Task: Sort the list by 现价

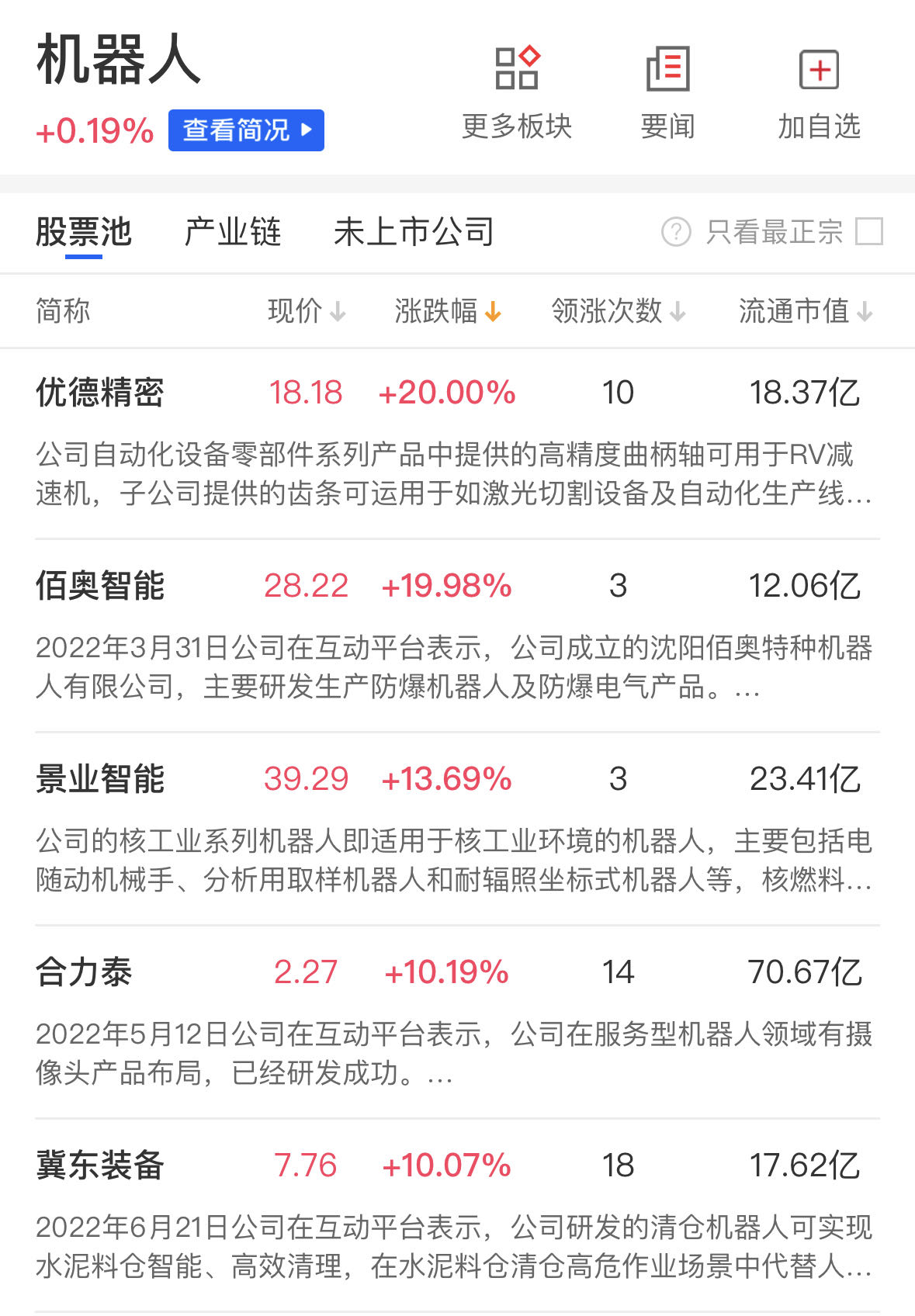Action: 306,311
